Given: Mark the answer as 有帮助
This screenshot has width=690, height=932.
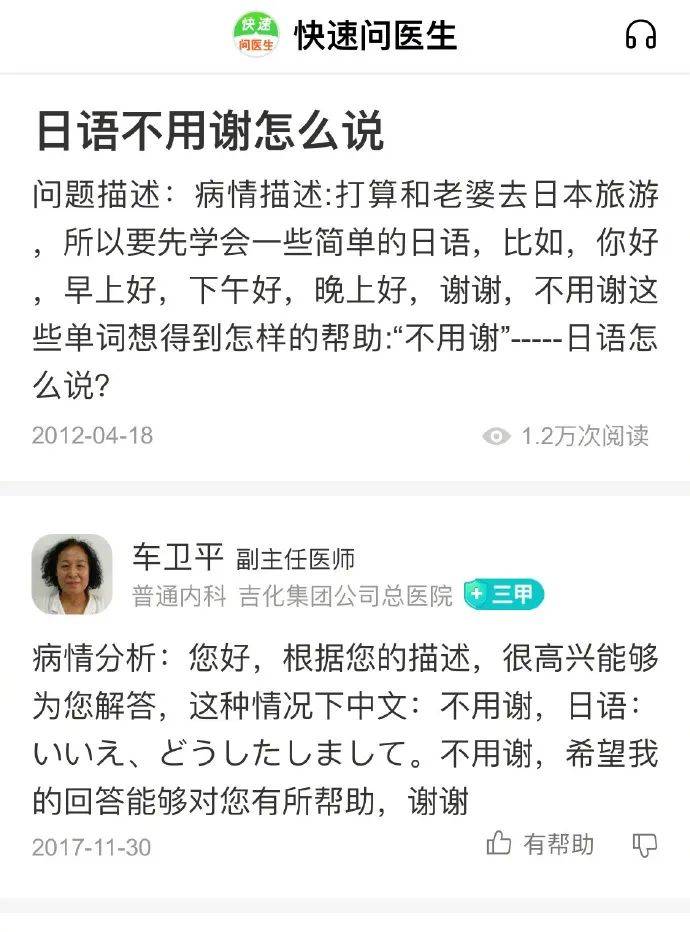Looking at the screenshot, I should pyautogui.click(x=540, y=845).
